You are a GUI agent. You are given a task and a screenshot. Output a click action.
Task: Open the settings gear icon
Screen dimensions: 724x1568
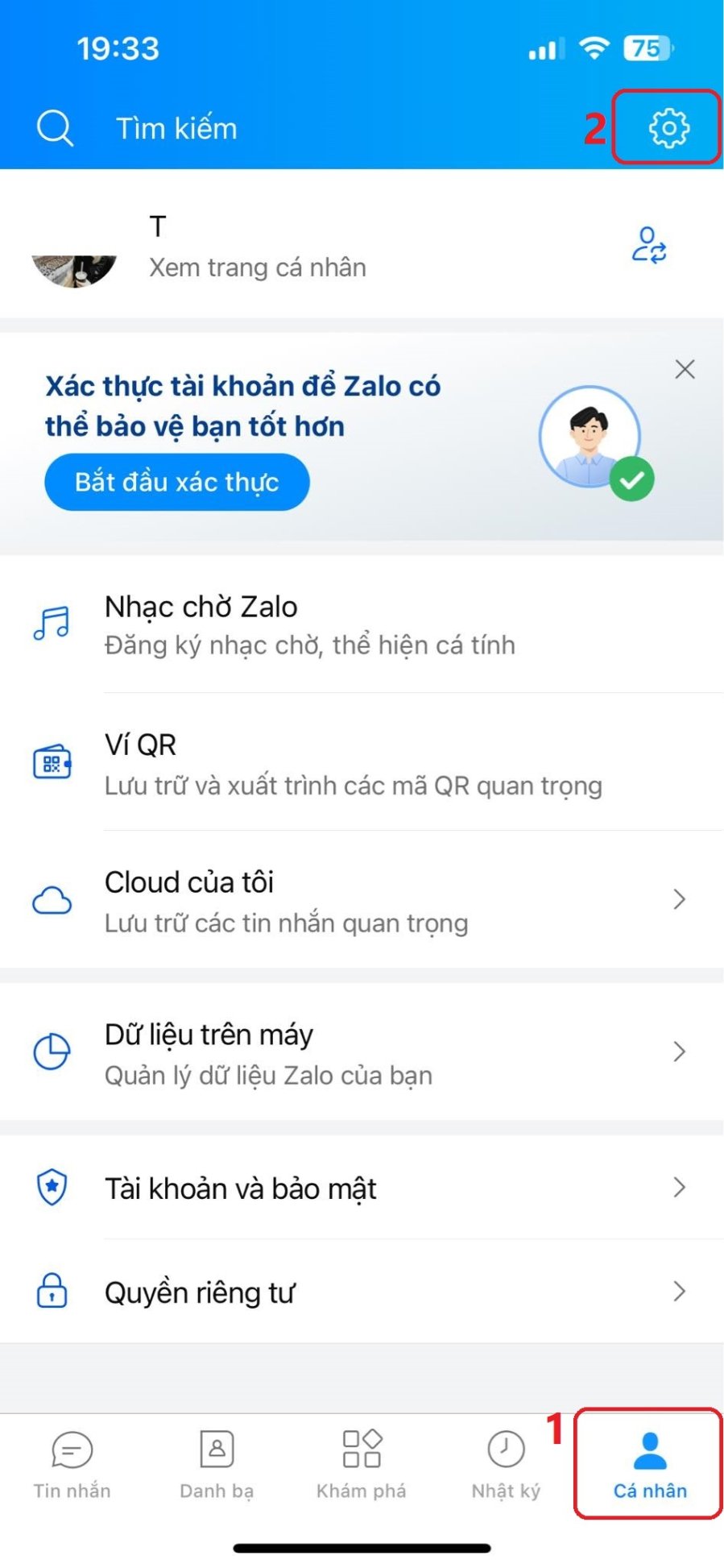[x=668, y=128]
